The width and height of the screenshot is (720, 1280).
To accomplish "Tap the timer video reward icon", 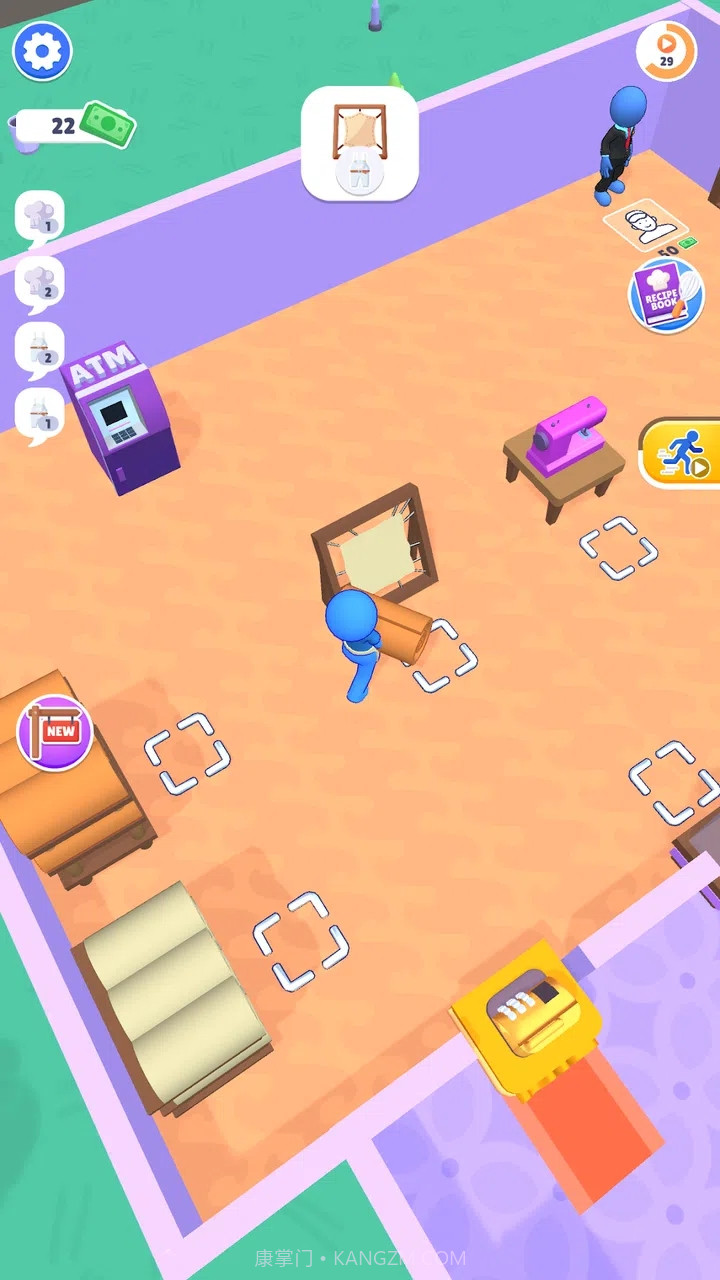I will point(666,50).
